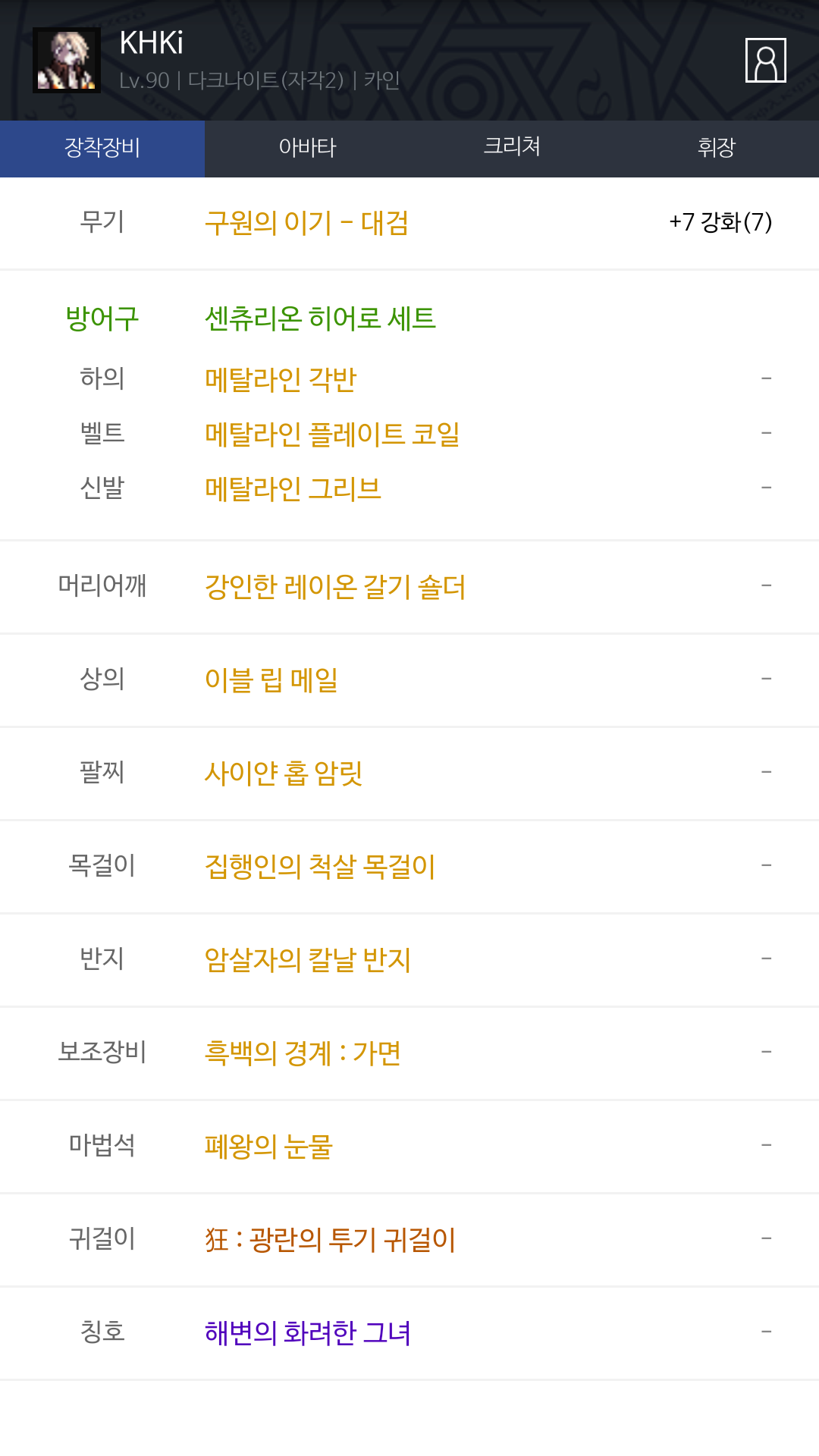Switch to the 크리쳐 tab
The image size is (819, 1456).
point(512,149)
